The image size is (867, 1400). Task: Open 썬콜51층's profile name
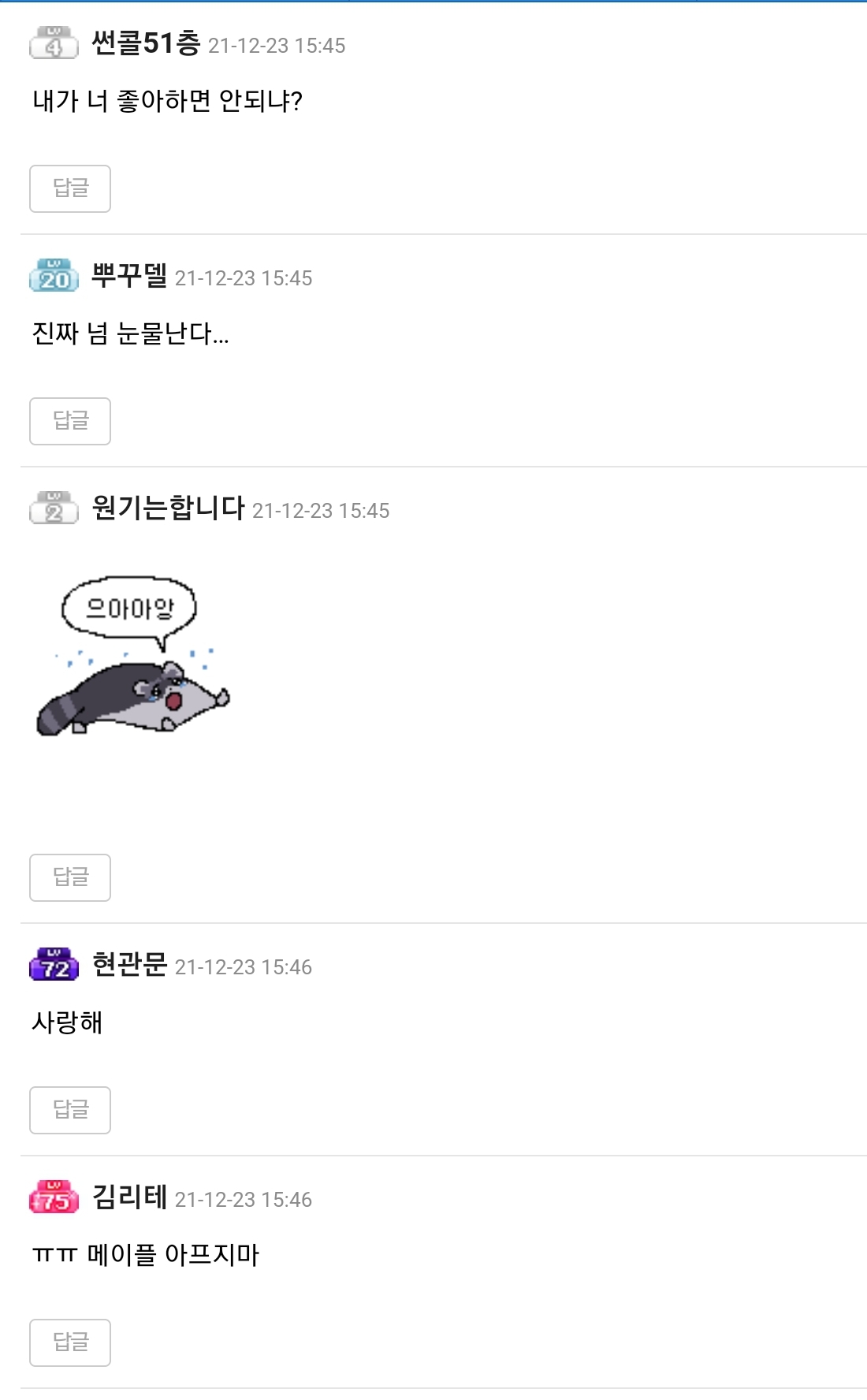[146, 43]
